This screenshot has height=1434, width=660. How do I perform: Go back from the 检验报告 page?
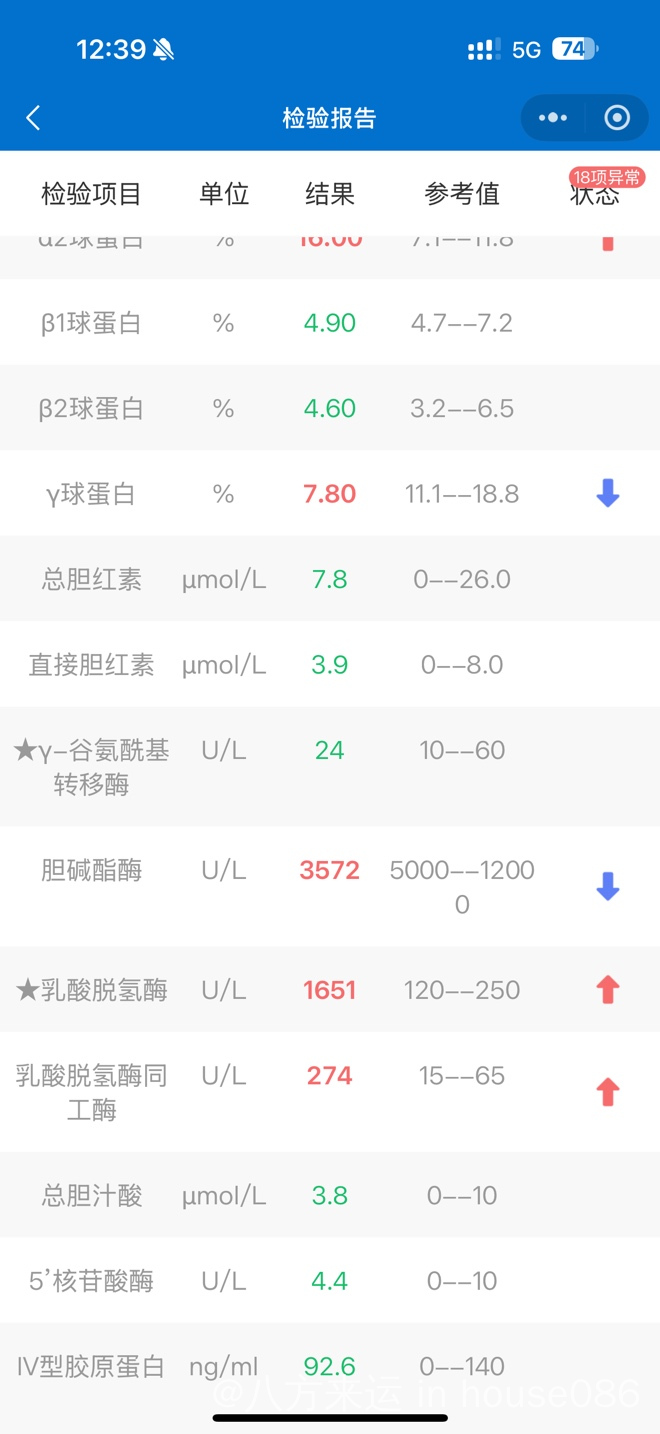[x=33, y=118]
